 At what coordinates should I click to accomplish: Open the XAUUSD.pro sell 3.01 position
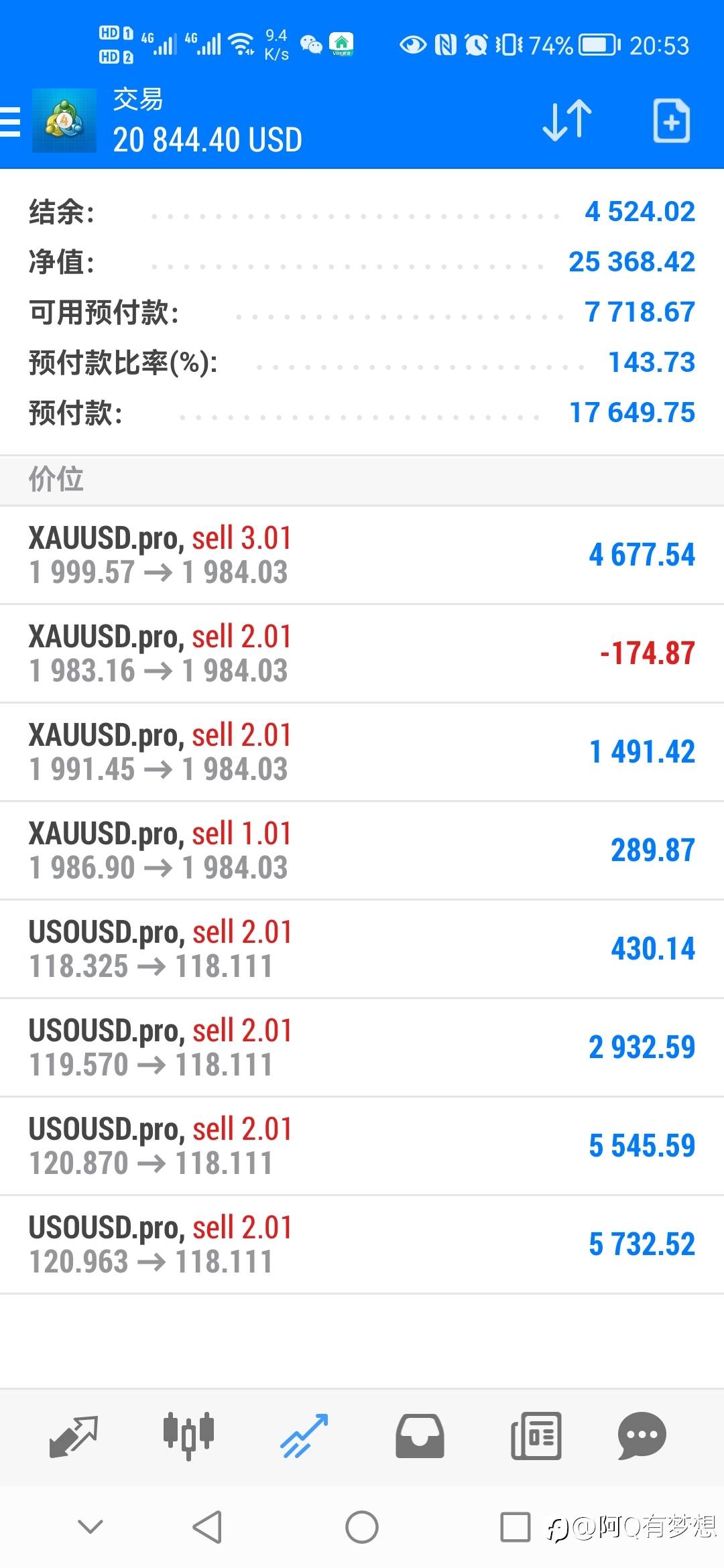coord(362,556)
